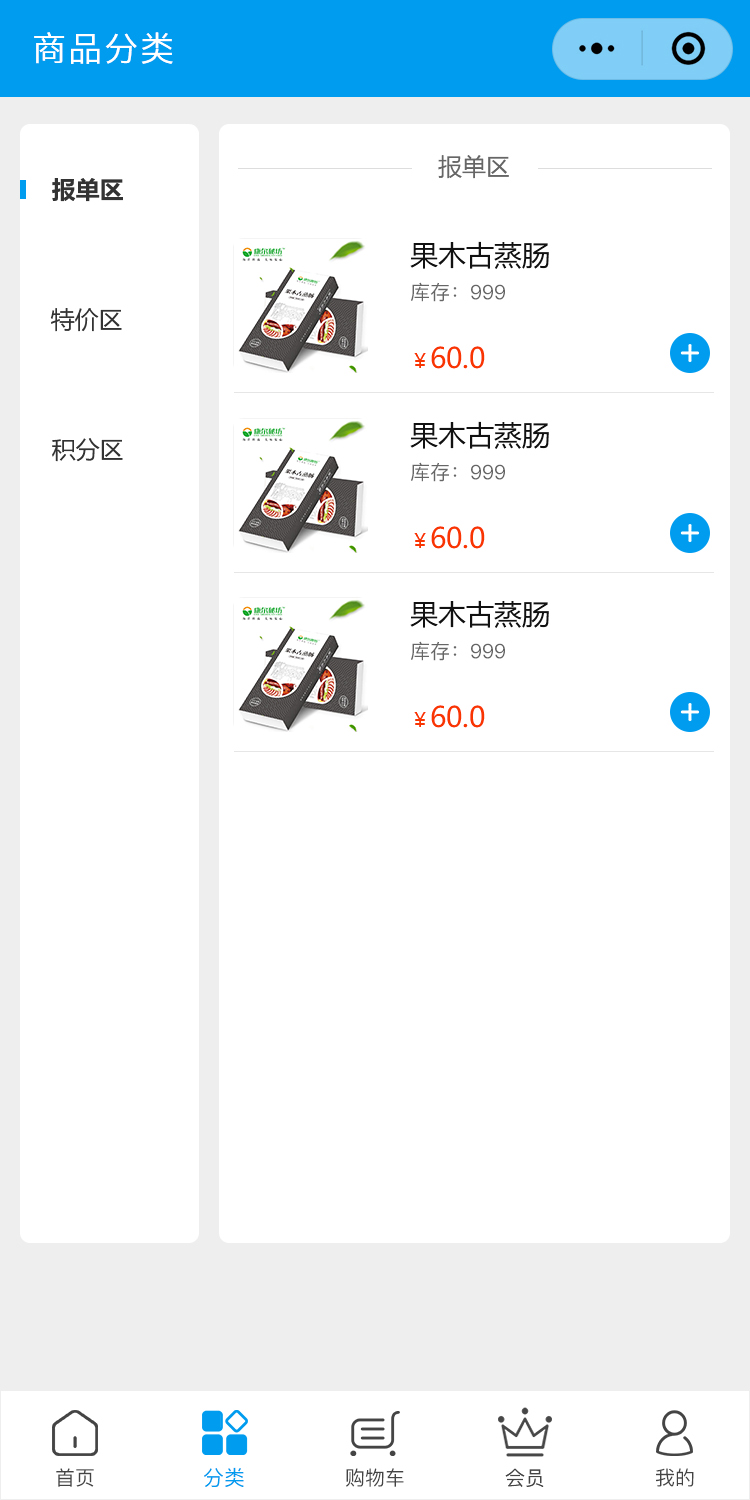750x1500 pixels.
Task: Switch to the 会员 tab
Action: point(525,1446)
